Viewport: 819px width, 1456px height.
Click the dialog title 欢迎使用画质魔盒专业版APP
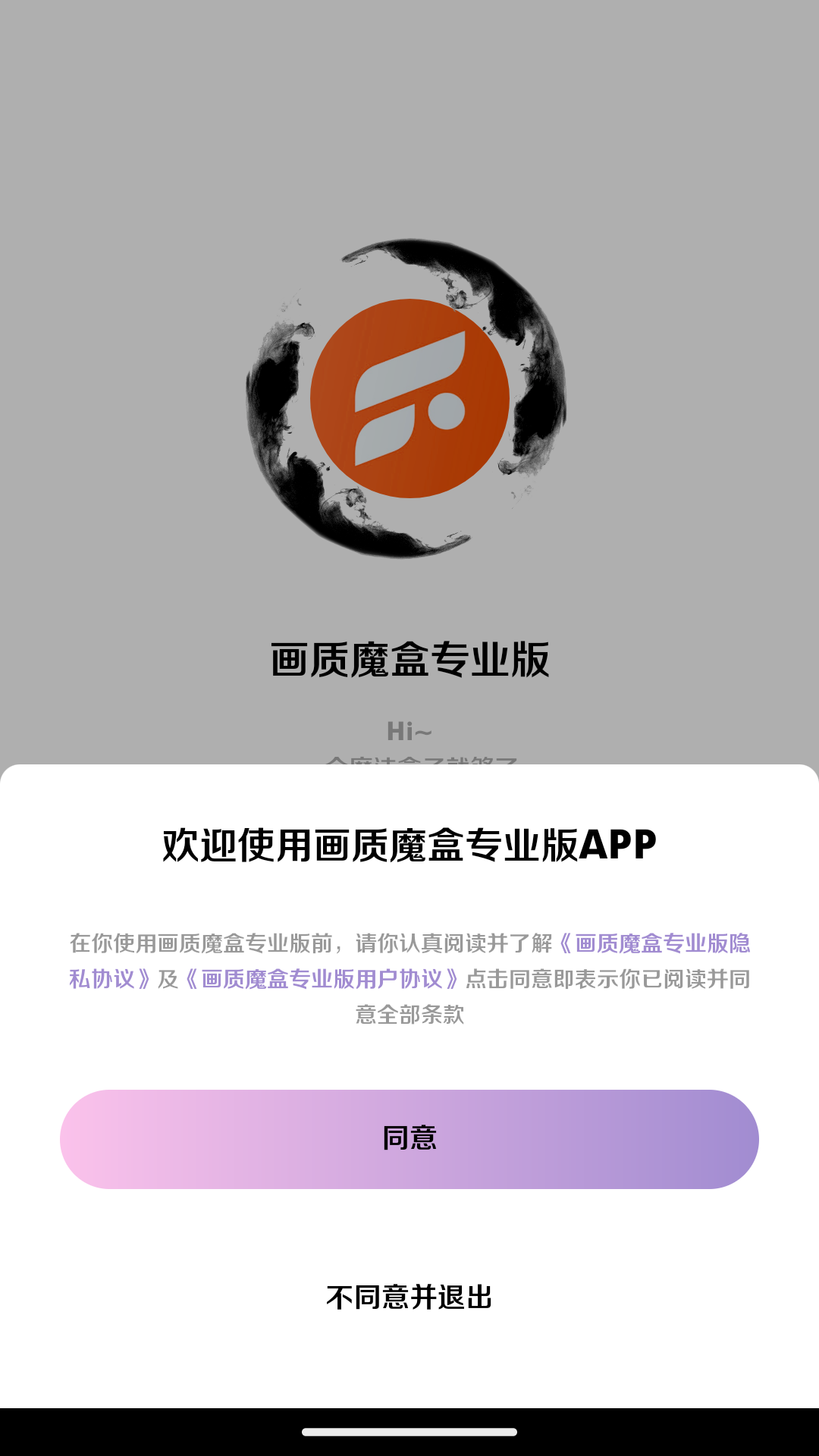[408, 844]
